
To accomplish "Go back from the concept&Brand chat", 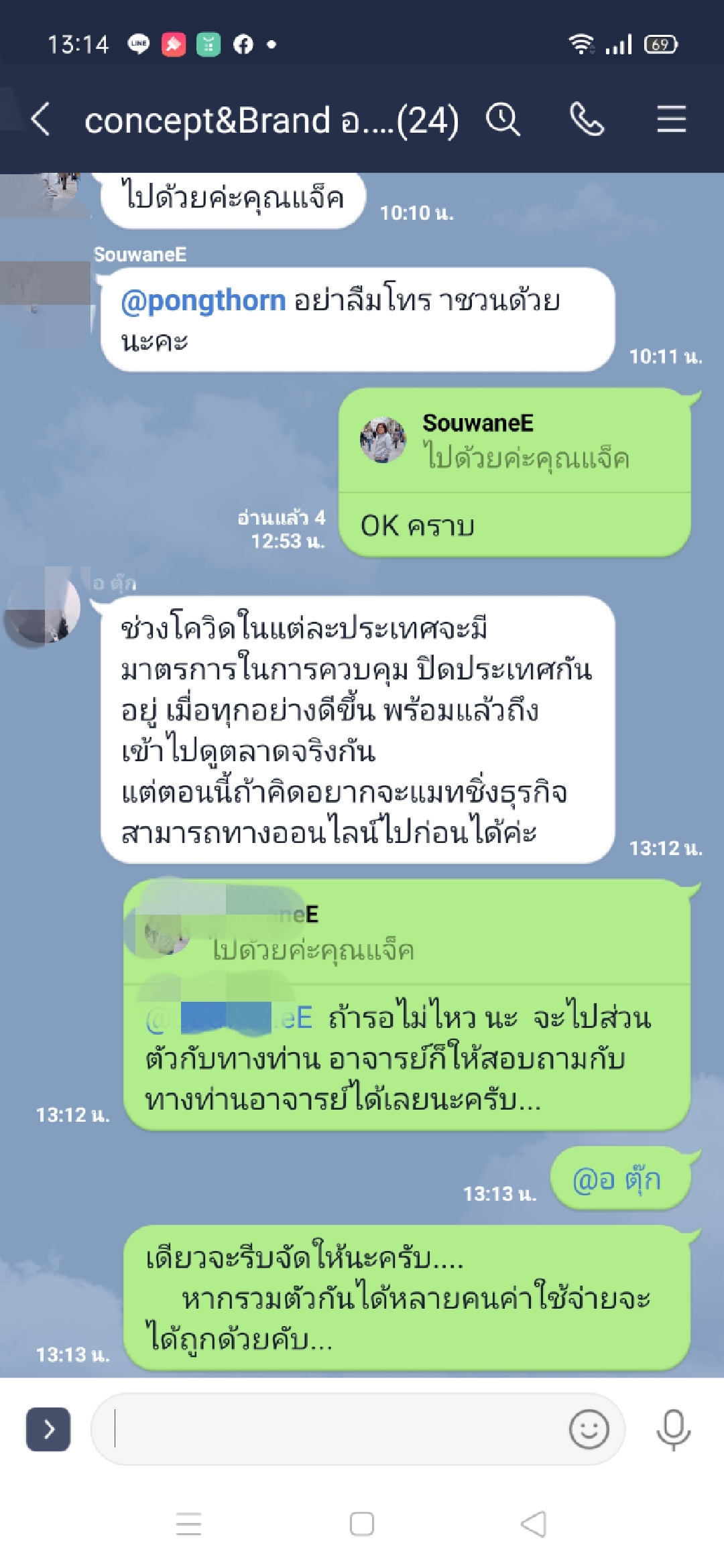I will point(40,120).
